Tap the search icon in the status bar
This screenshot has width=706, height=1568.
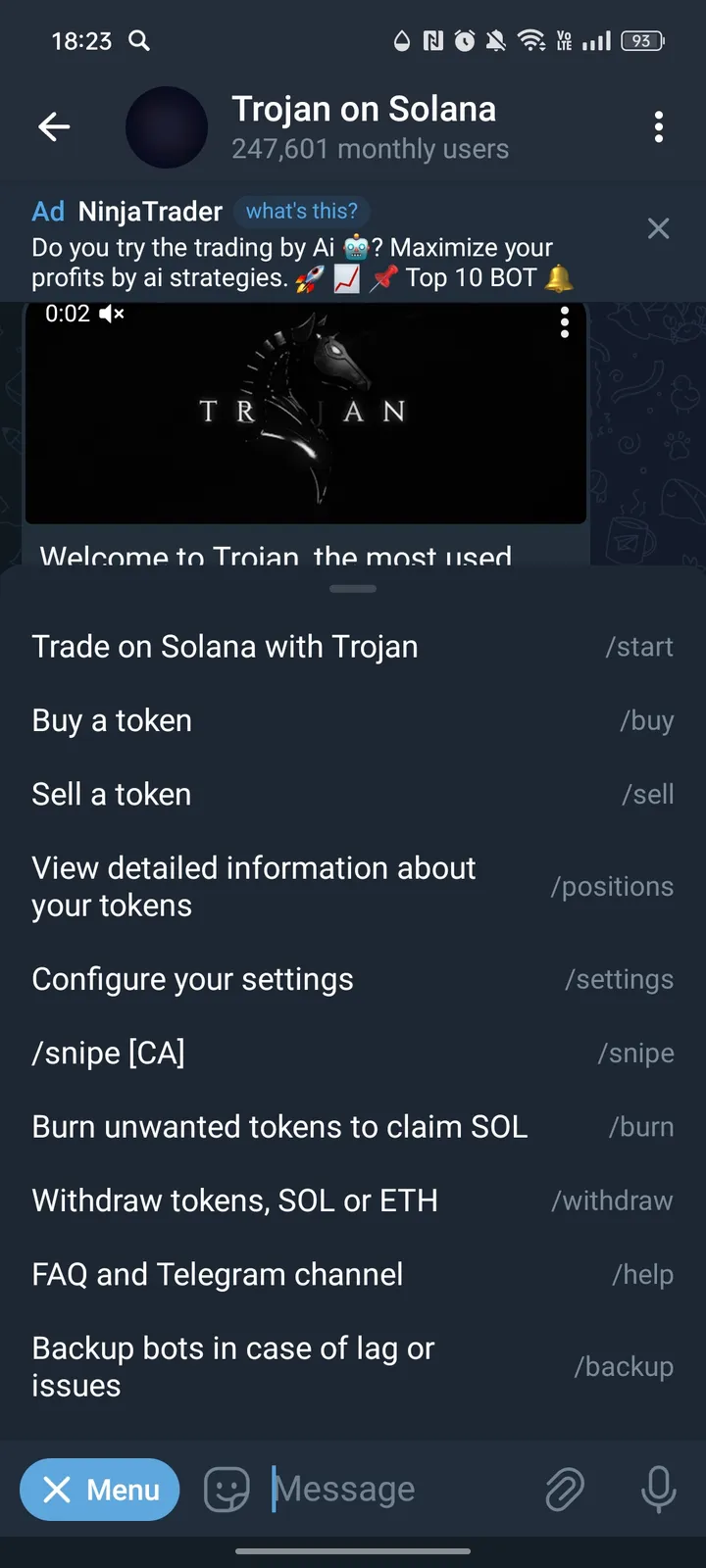[x=138, y=40]
